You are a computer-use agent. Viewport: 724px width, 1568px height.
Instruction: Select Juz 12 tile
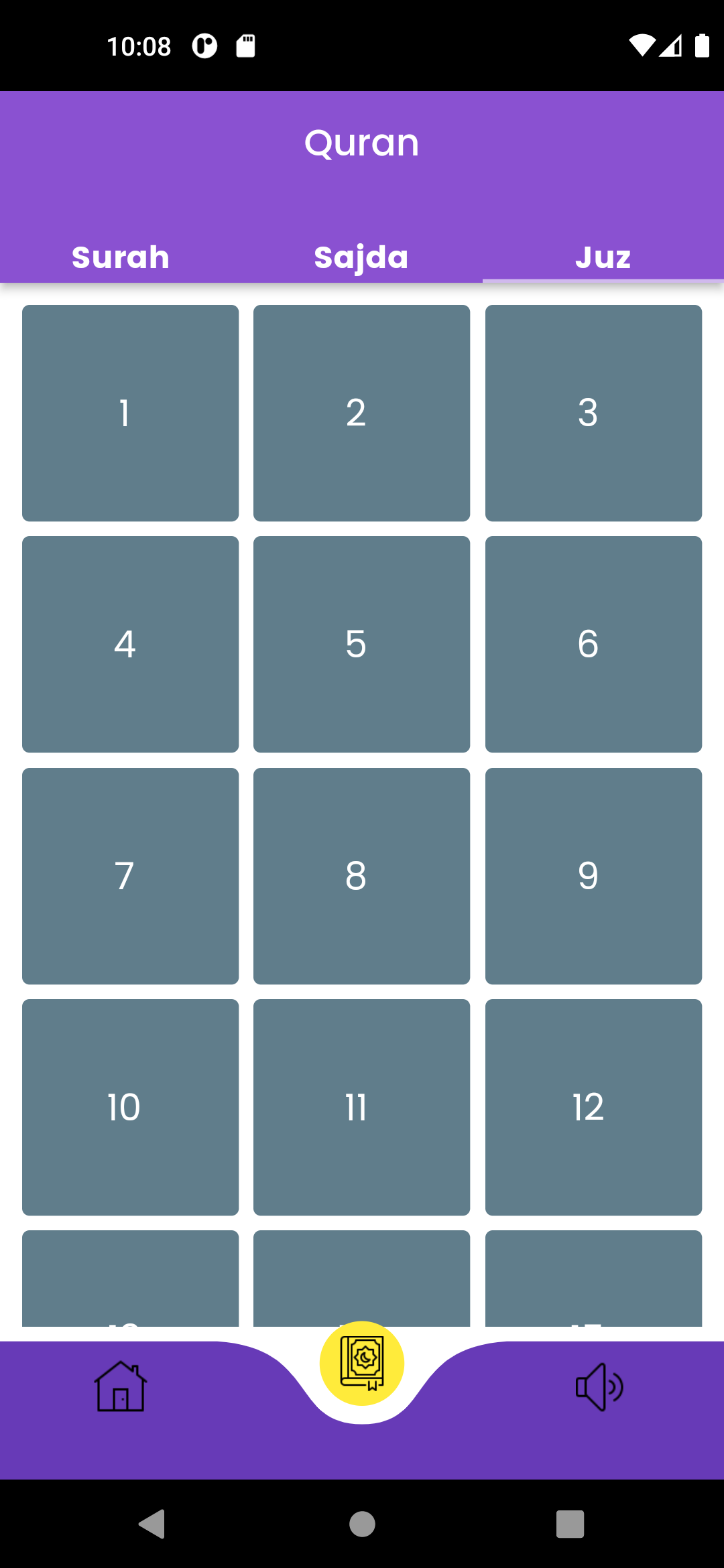tap(593, 1107)
